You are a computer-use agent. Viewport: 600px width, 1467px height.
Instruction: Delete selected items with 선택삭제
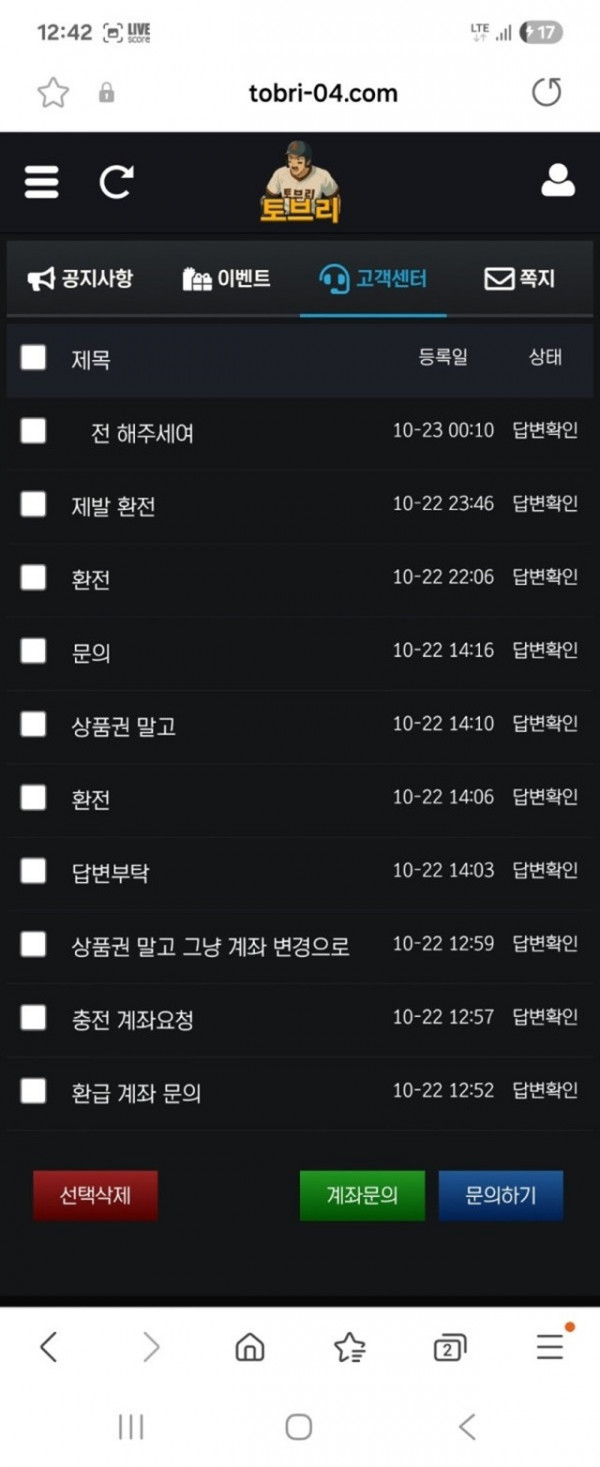pyautogui.click(x=95, y=1195)
